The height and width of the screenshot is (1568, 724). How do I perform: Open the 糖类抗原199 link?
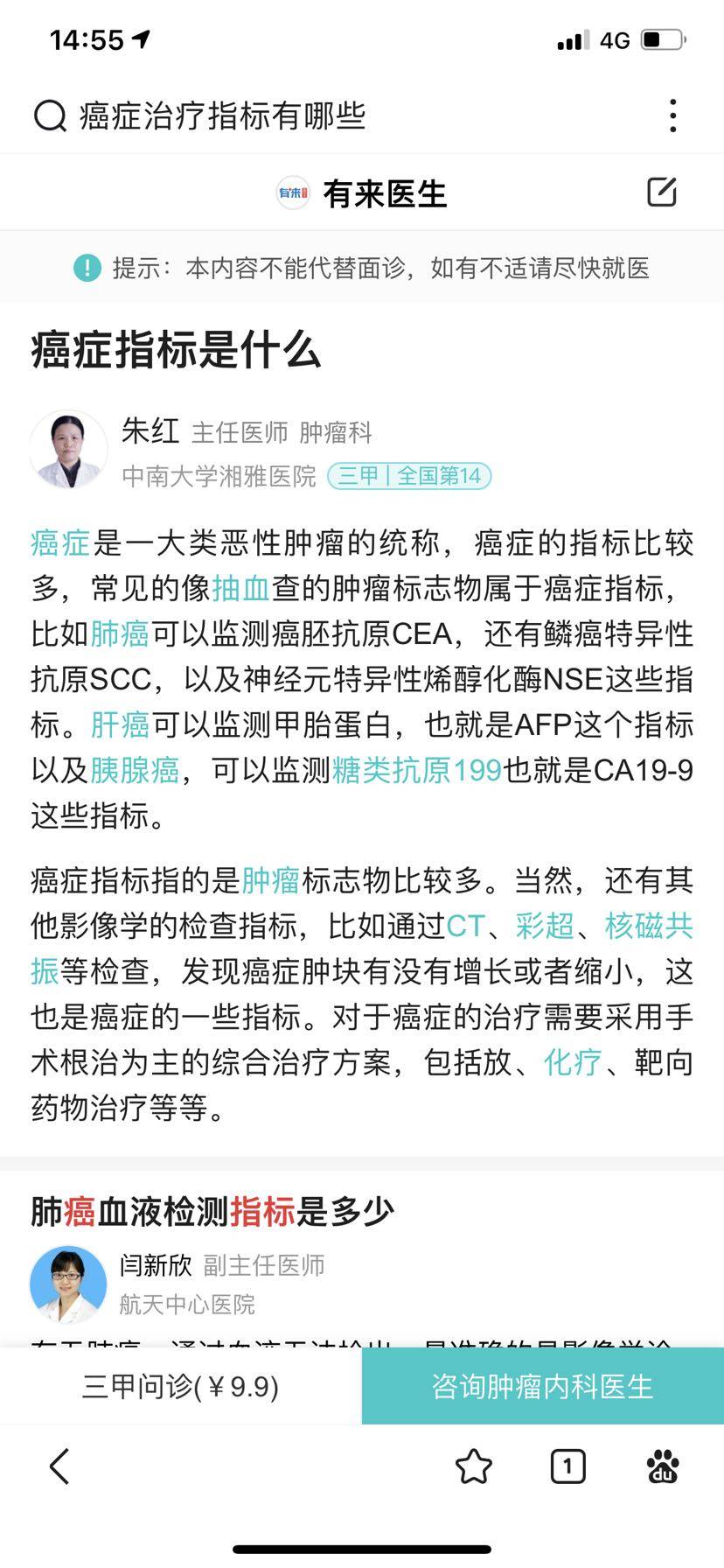(x=416, y=770)
